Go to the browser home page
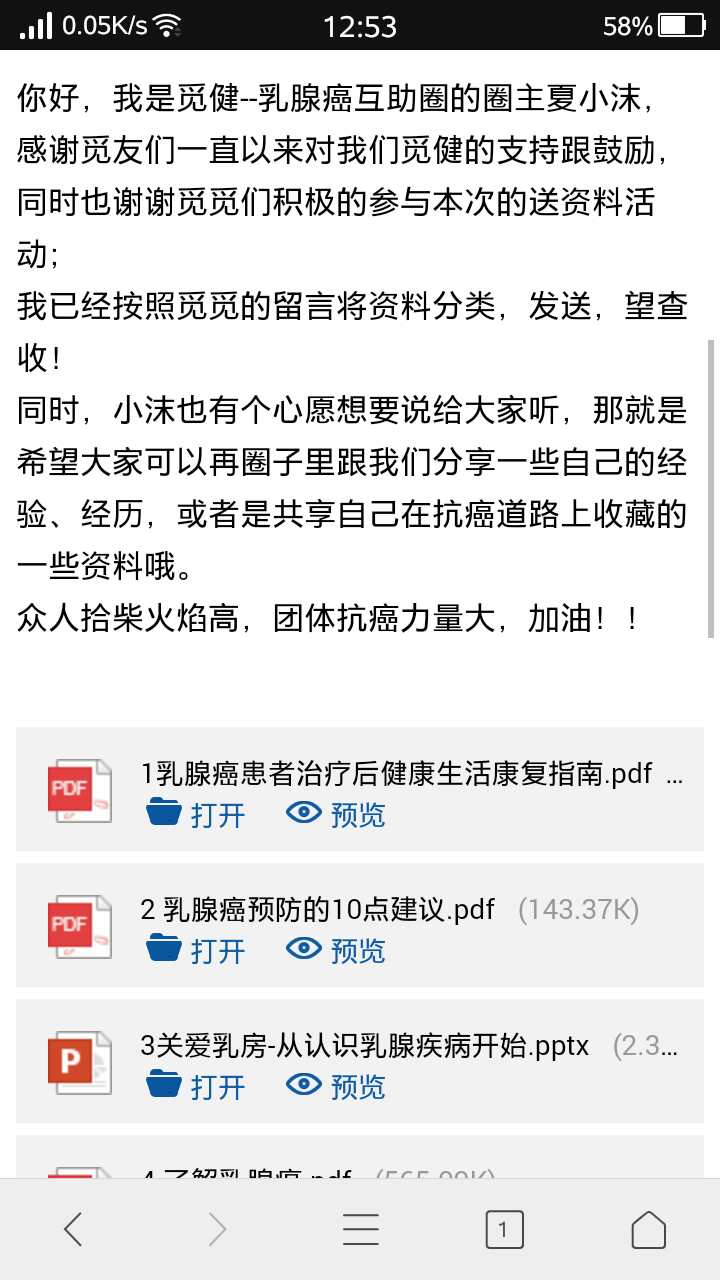 (x=648, y=1229)
